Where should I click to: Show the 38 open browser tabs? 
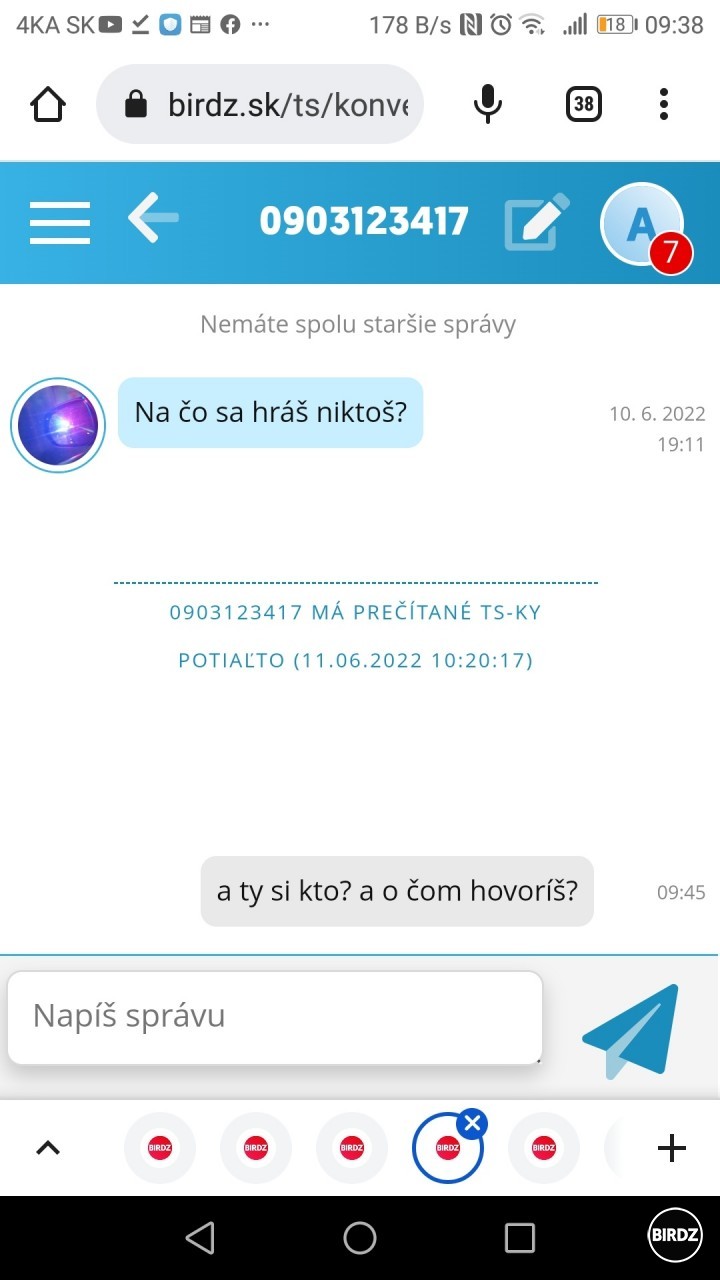click(x=584, y=104)
